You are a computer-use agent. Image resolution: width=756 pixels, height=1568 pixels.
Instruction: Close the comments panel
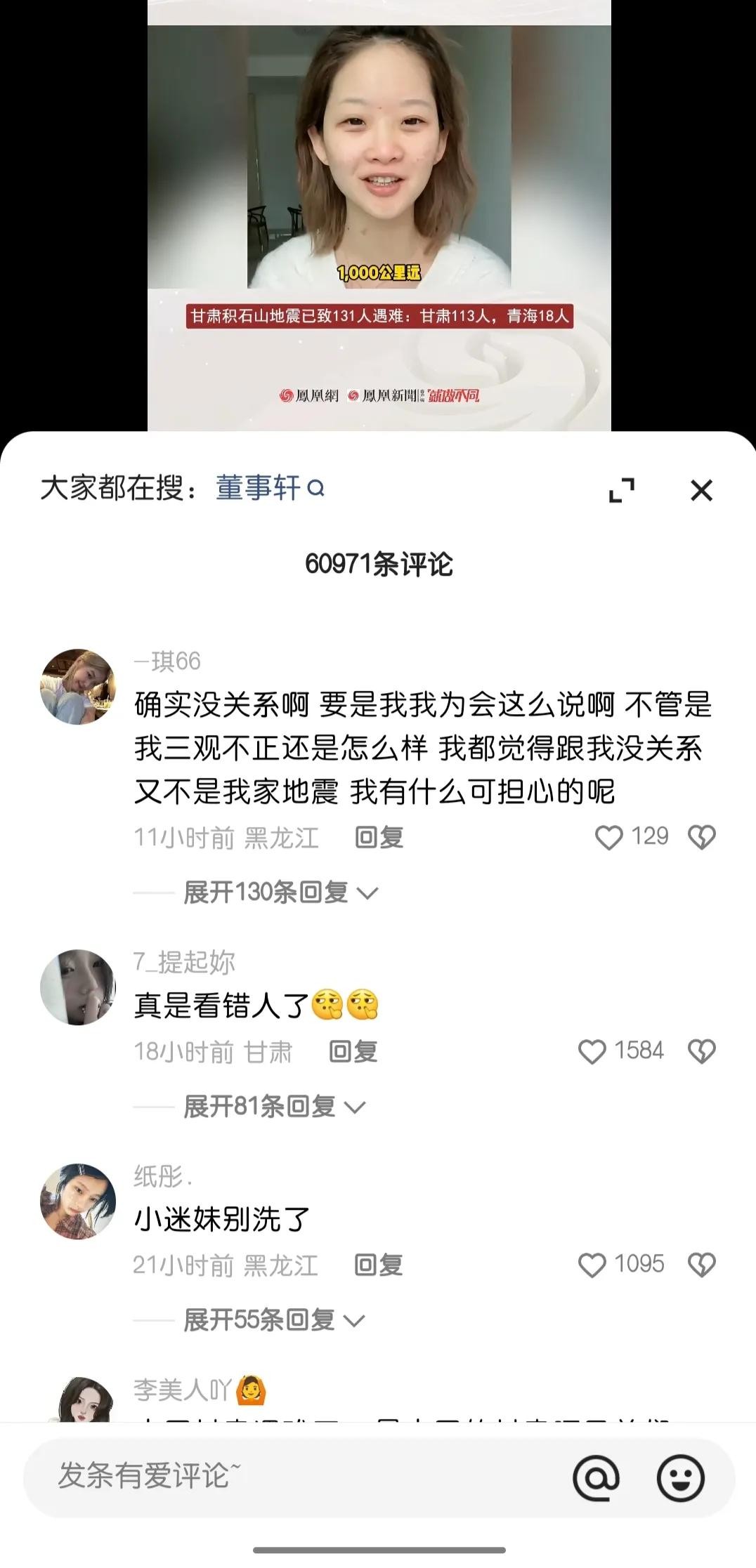coord(701,490)
